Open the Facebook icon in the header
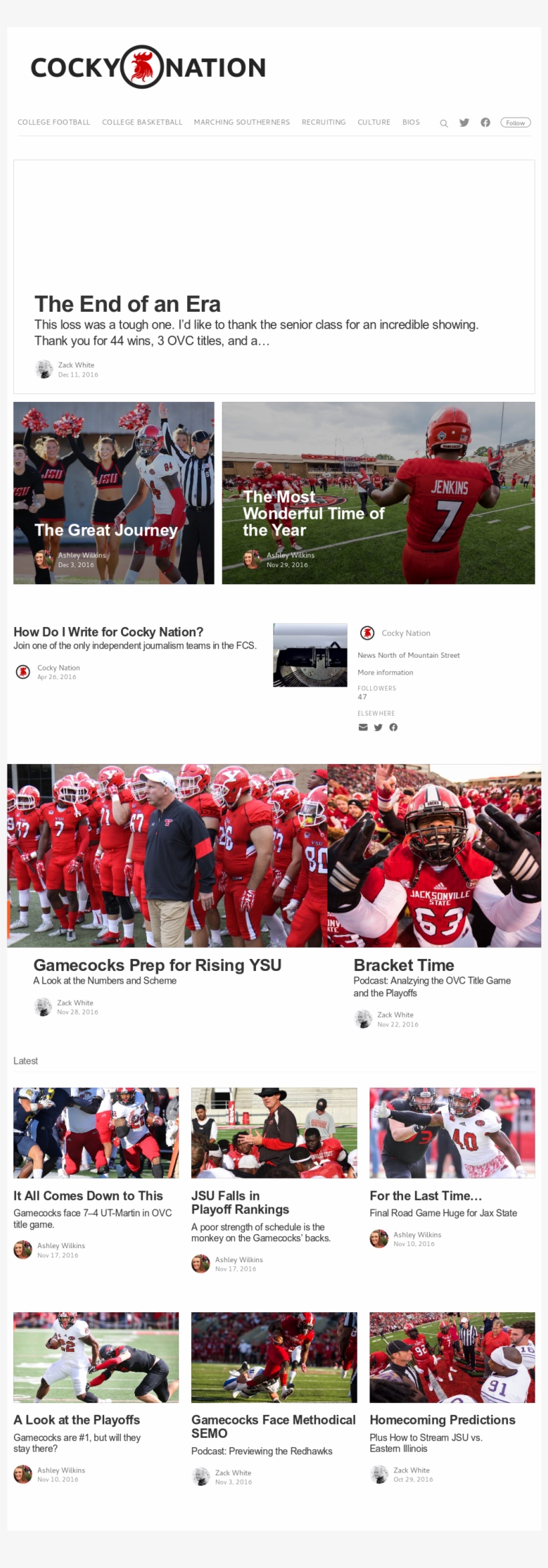The width and height of the screenshot is (548, 1568). point(485,122)
